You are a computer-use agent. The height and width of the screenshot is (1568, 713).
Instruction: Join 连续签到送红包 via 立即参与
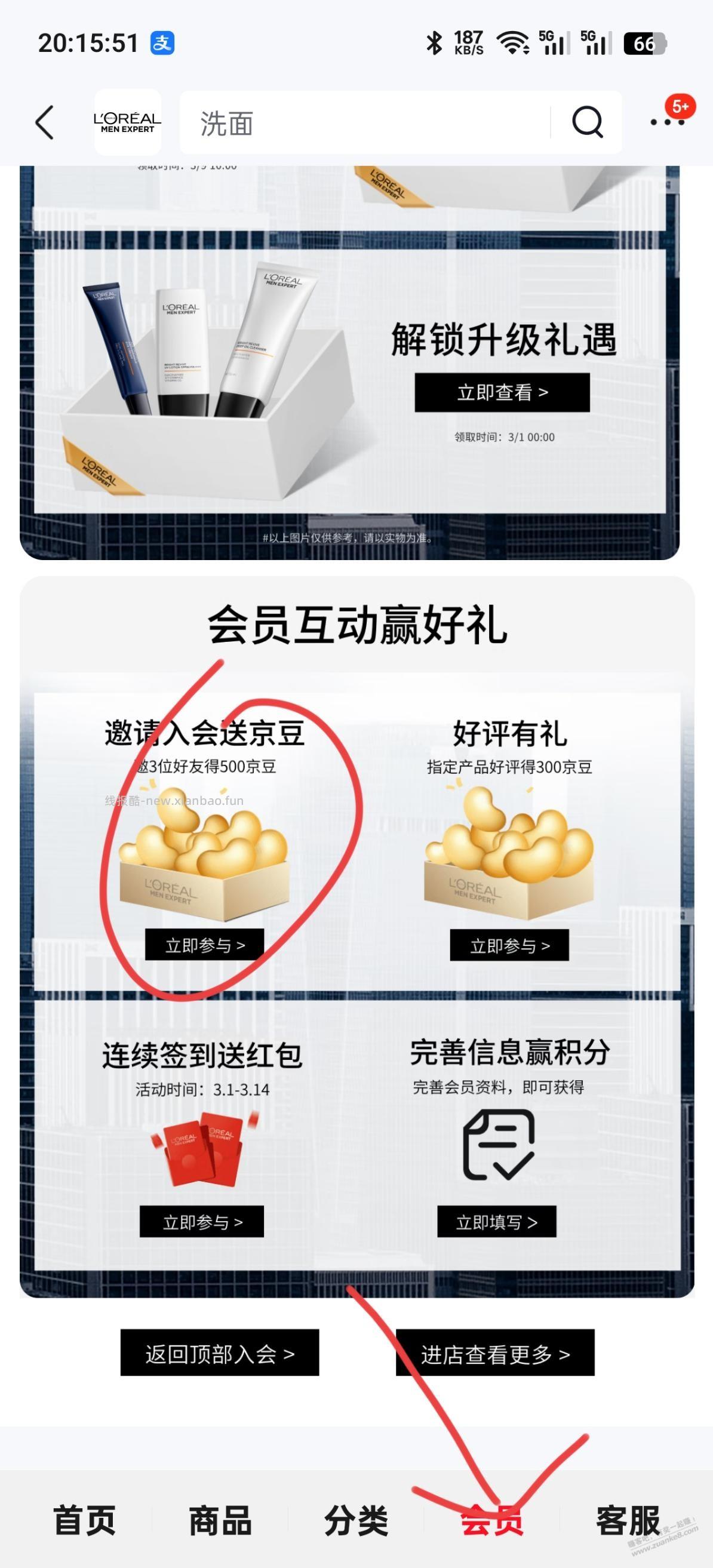[202, 1222]
